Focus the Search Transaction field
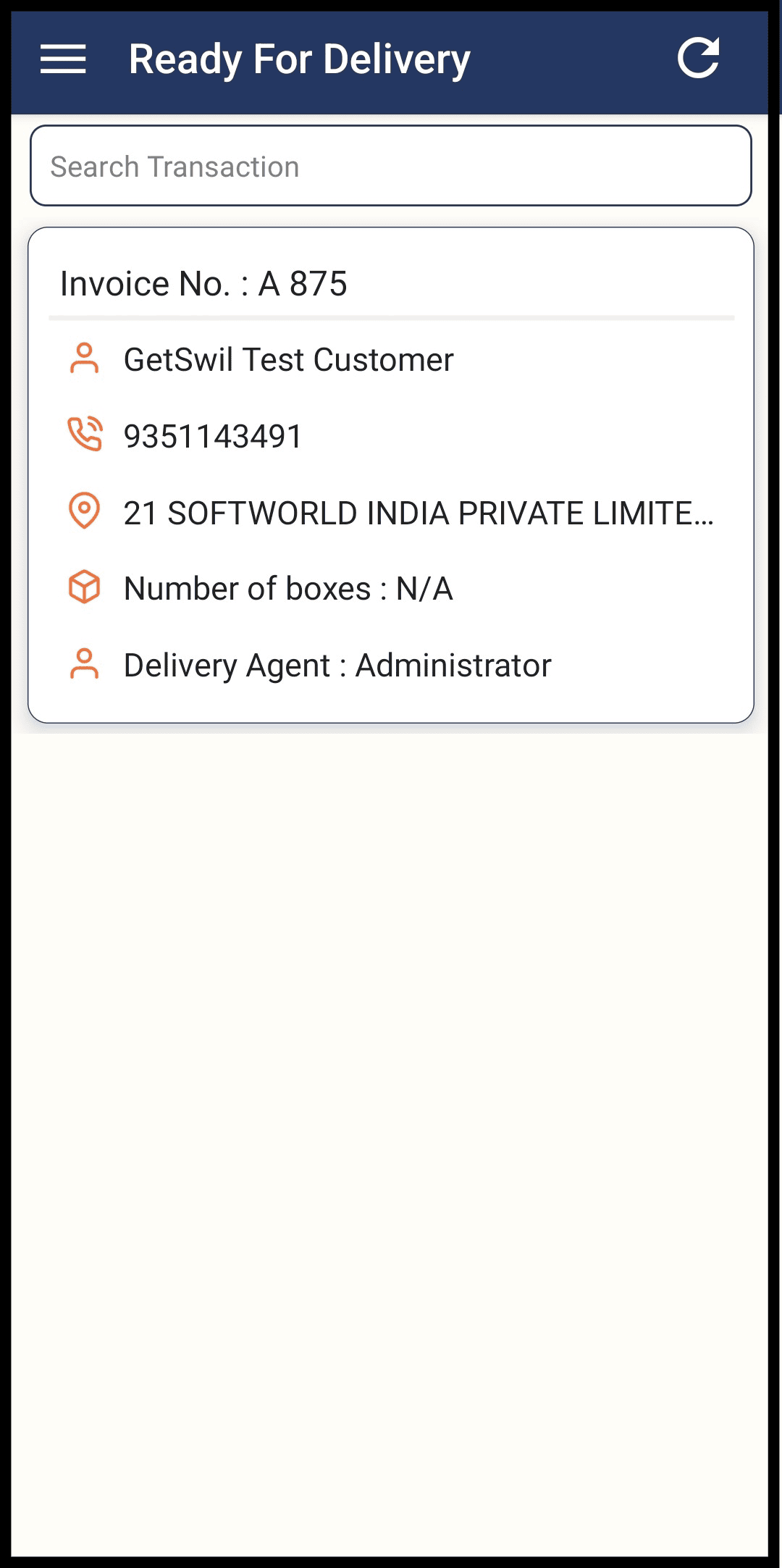 [391, 166]
